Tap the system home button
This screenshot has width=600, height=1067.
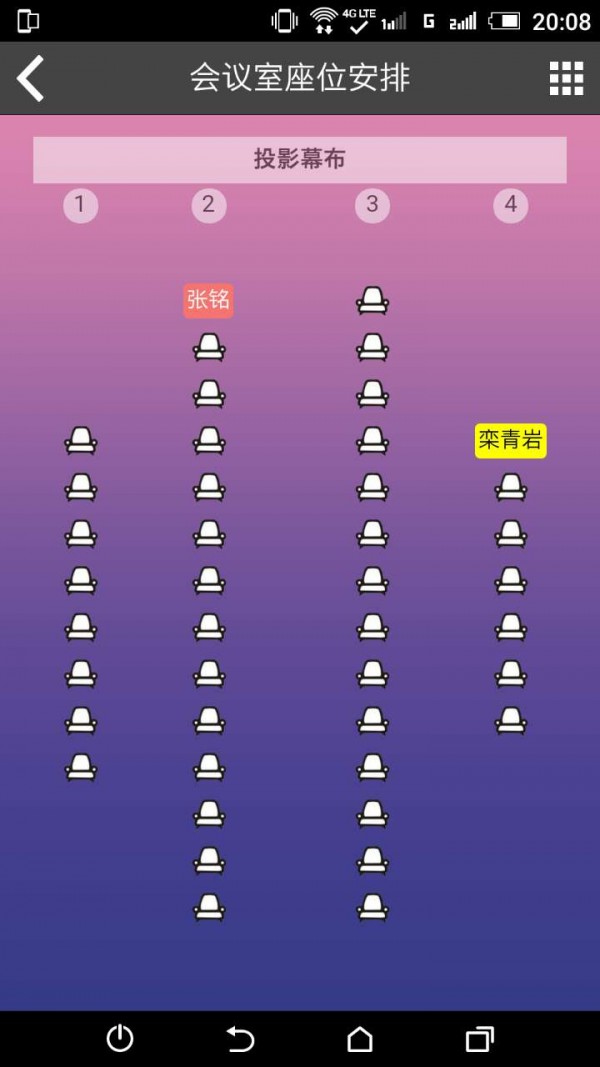[x=360, y=1039]
